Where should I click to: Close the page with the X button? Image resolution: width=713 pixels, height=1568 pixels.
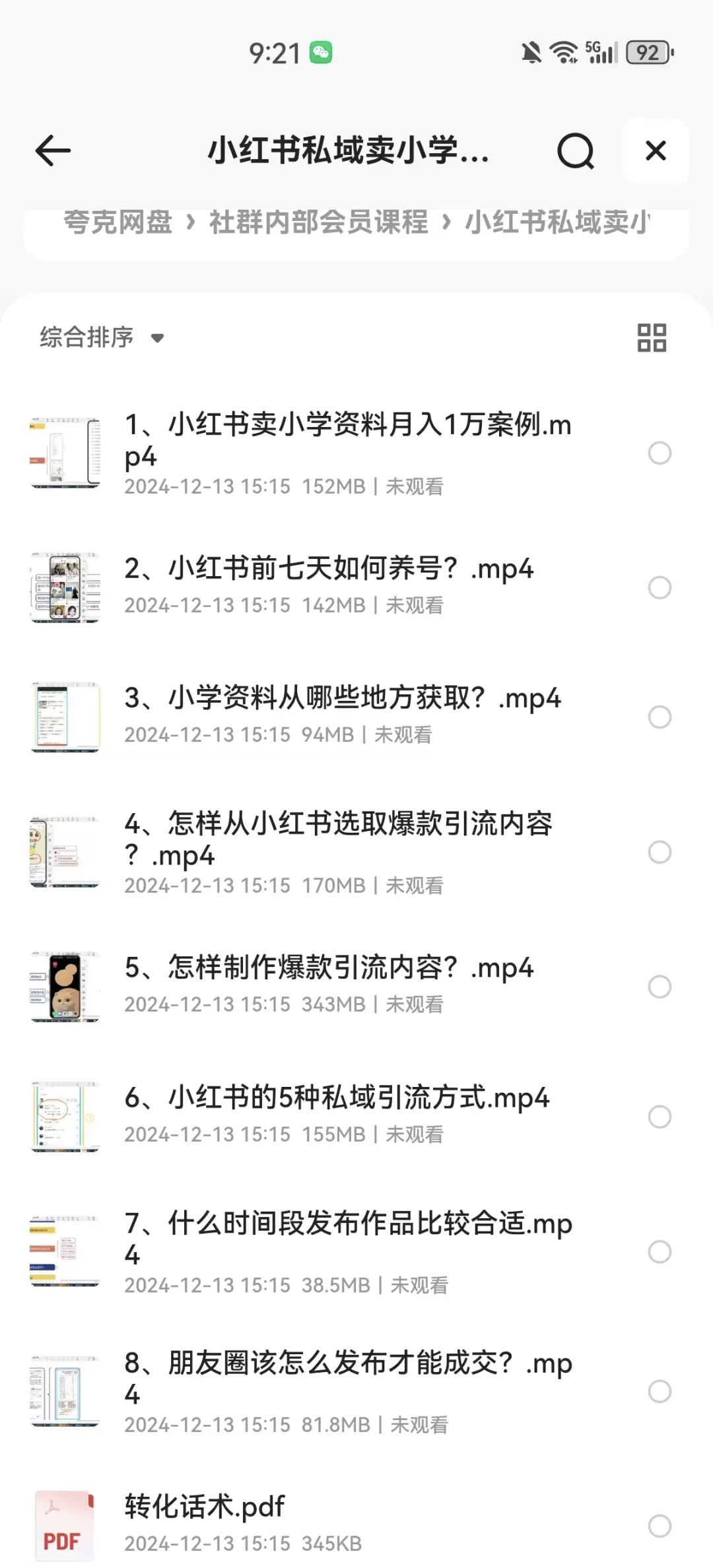pyautogui.click(x=655, y=151)
